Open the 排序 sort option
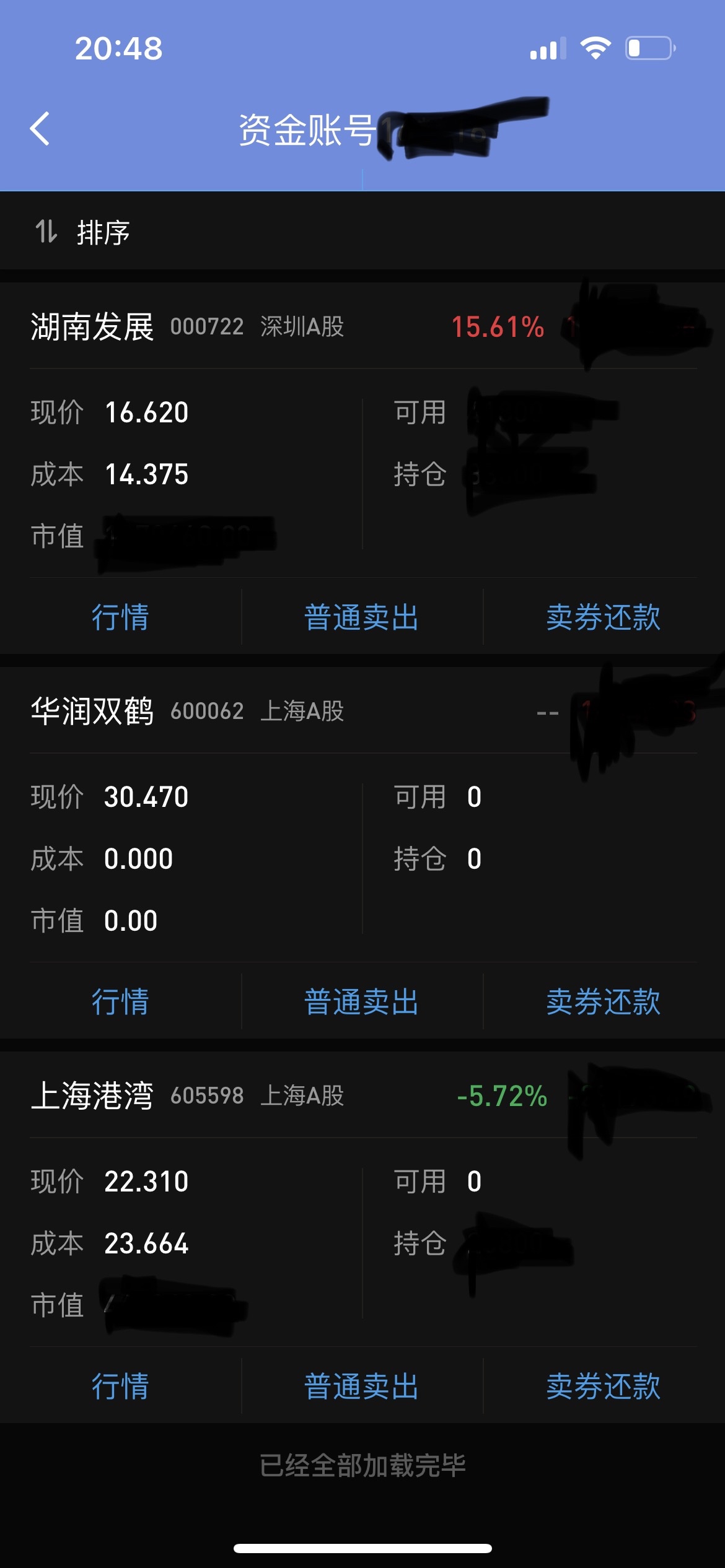Screen dimensions: 725x1568 pos(82,233)
